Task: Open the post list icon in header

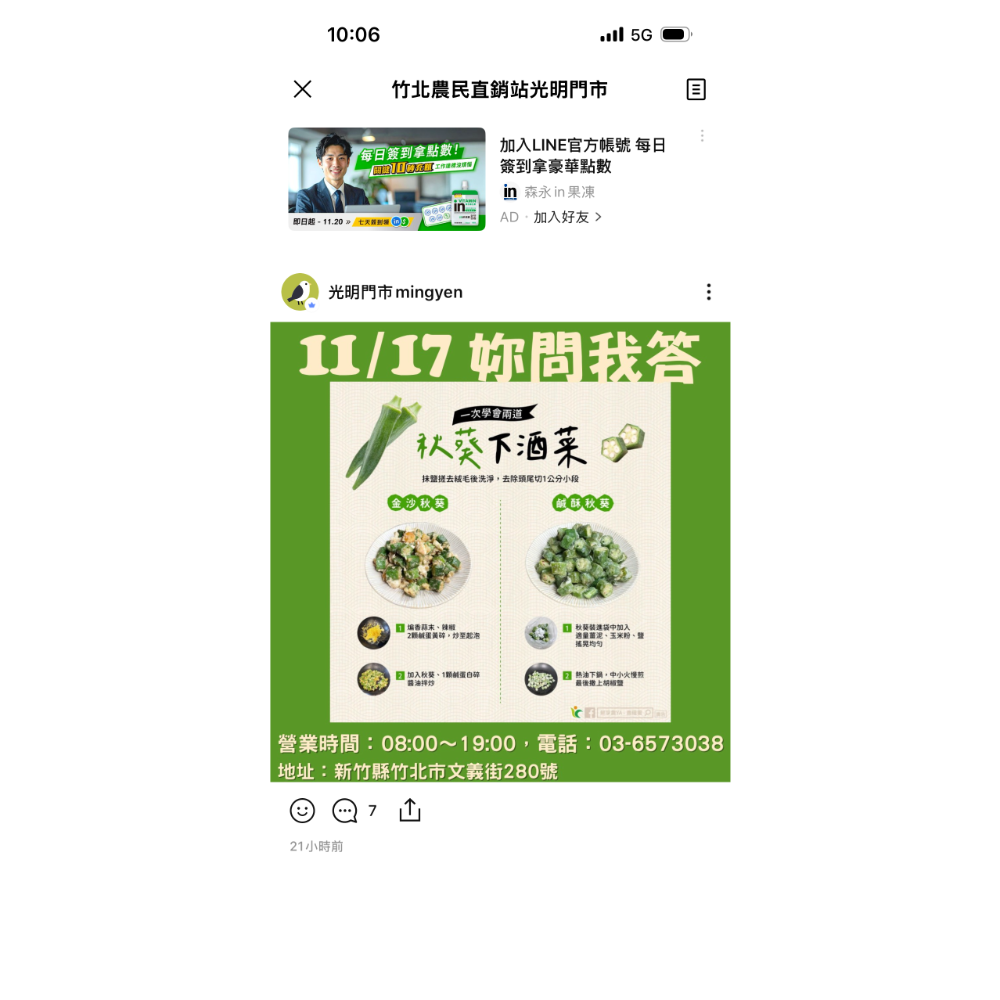Action: point(696,89)
